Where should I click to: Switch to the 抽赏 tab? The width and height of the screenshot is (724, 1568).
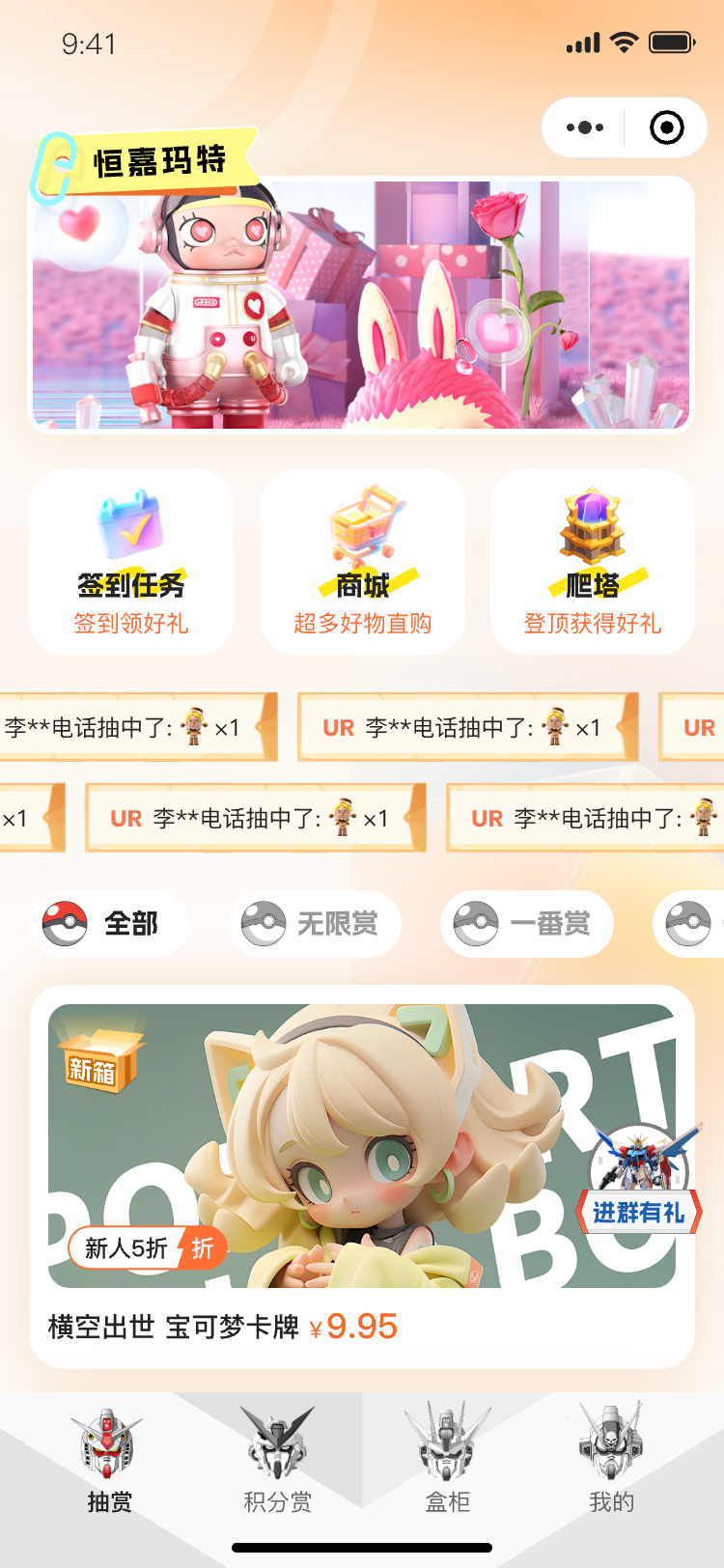tap(109, 1458)
